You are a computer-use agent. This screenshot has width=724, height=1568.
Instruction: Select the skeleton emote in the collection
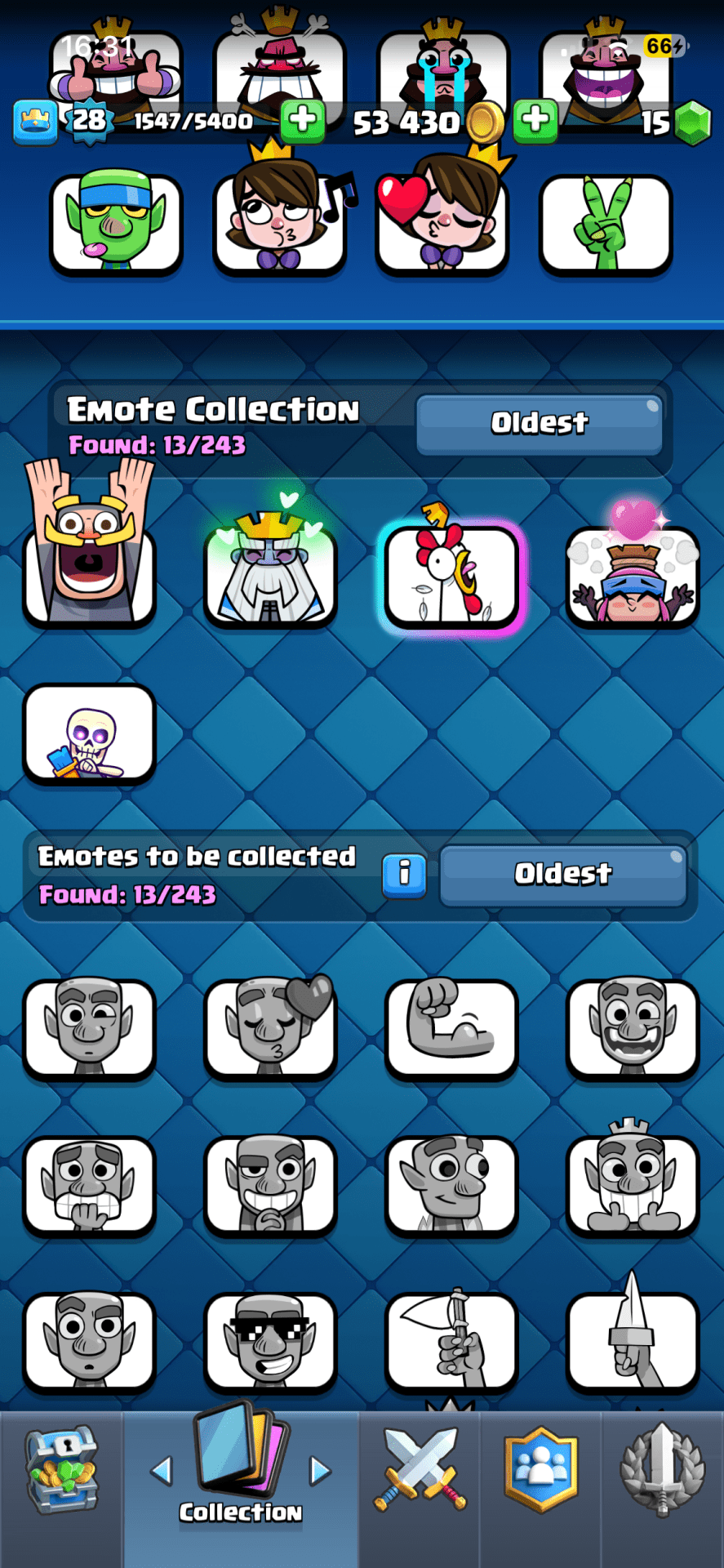[x=89, y=733]
